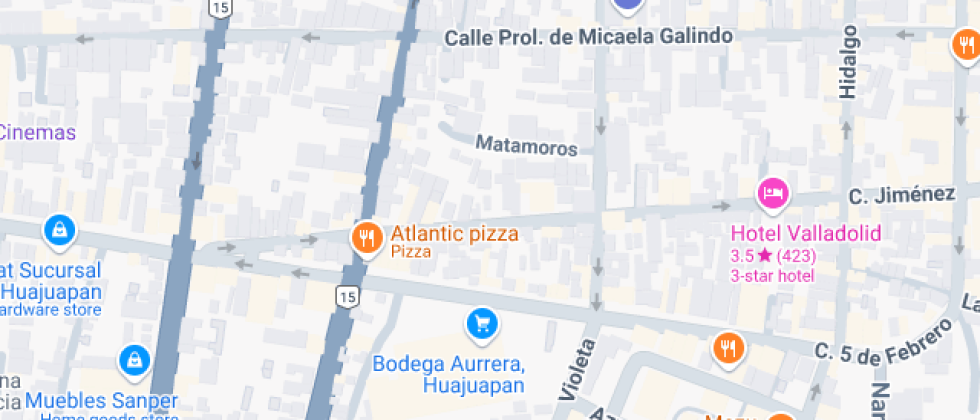Open the Muebles Sanper store pin
This screenshot has height=420, width=980.
pyautogui.click(x=133, y=360)
